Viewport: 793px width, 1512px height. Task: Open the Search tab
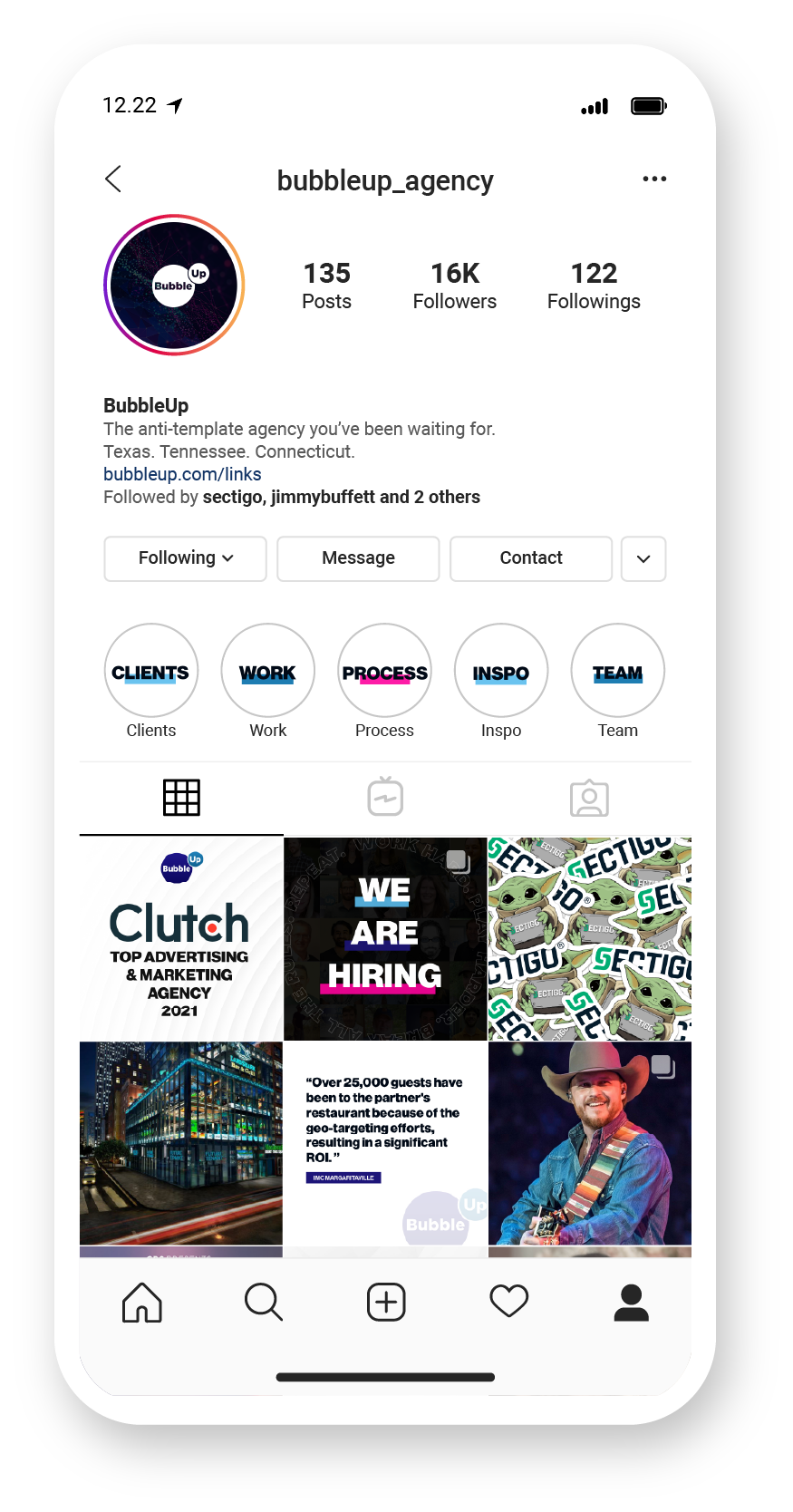coord(264,1303)
